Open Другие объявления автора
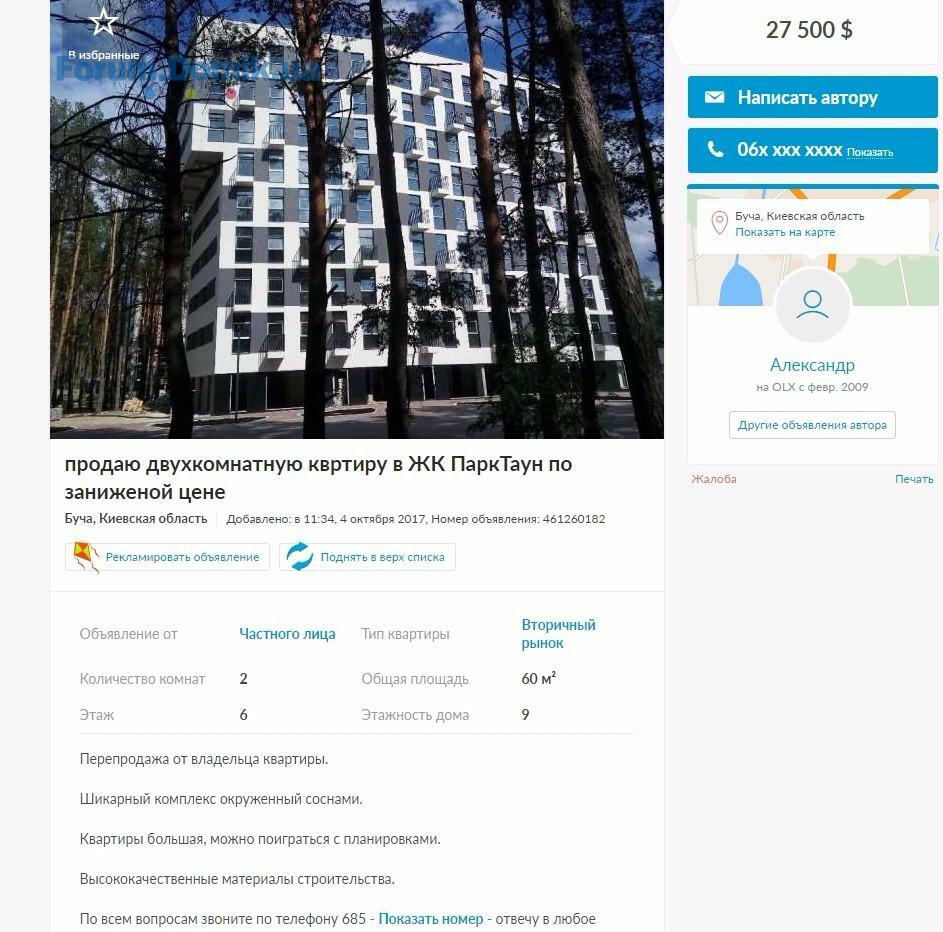943x932 pixels. click(812, 425)
